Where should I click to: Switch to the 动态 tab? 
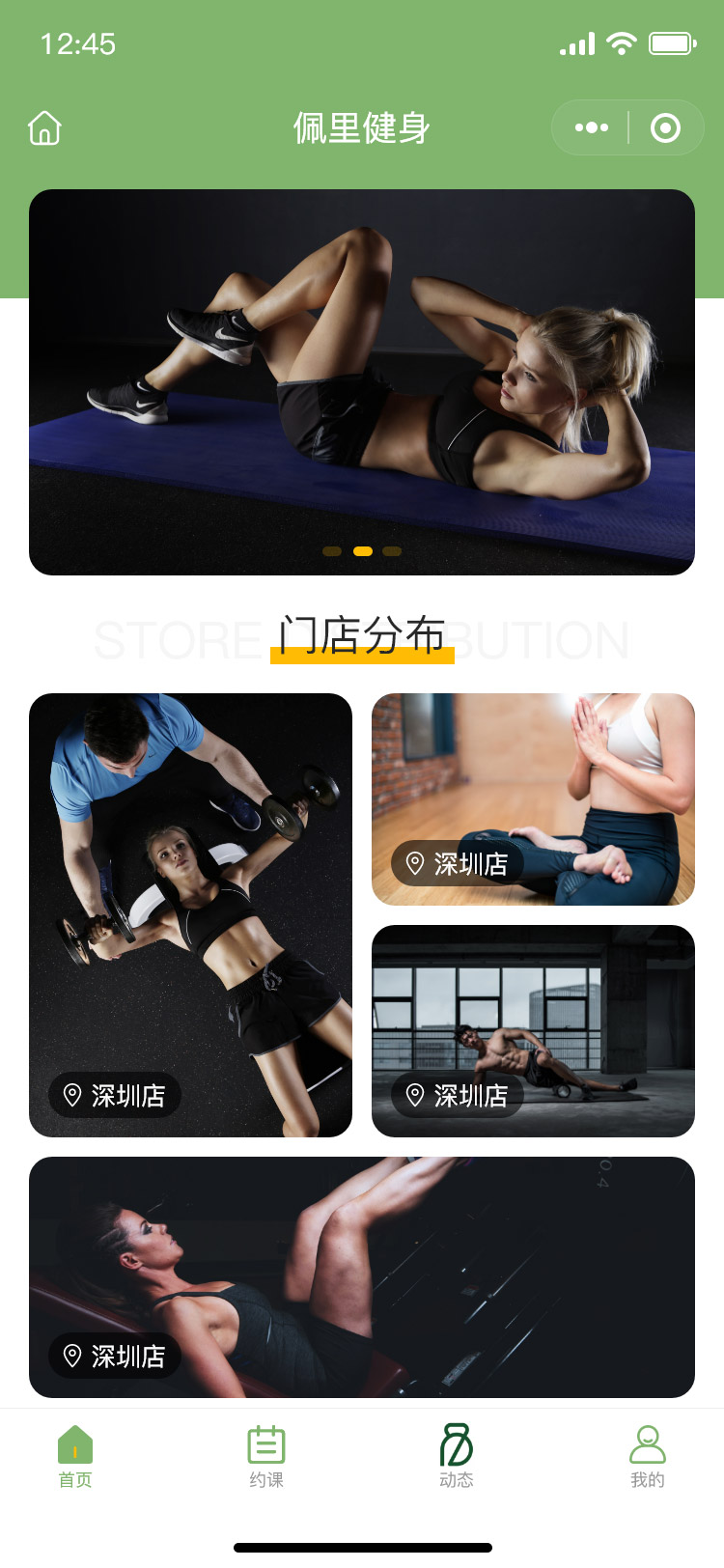(457, 1456)
